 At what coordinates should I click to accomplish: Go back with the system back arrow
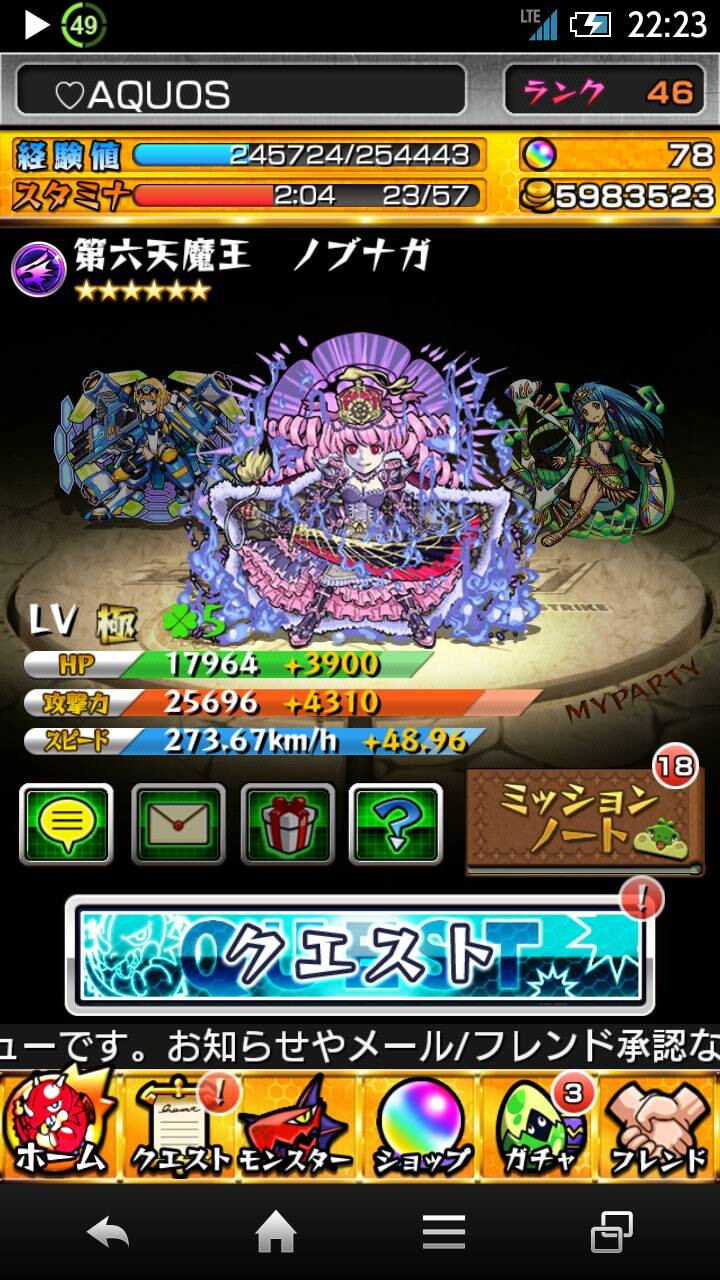tap(109, 1234)
